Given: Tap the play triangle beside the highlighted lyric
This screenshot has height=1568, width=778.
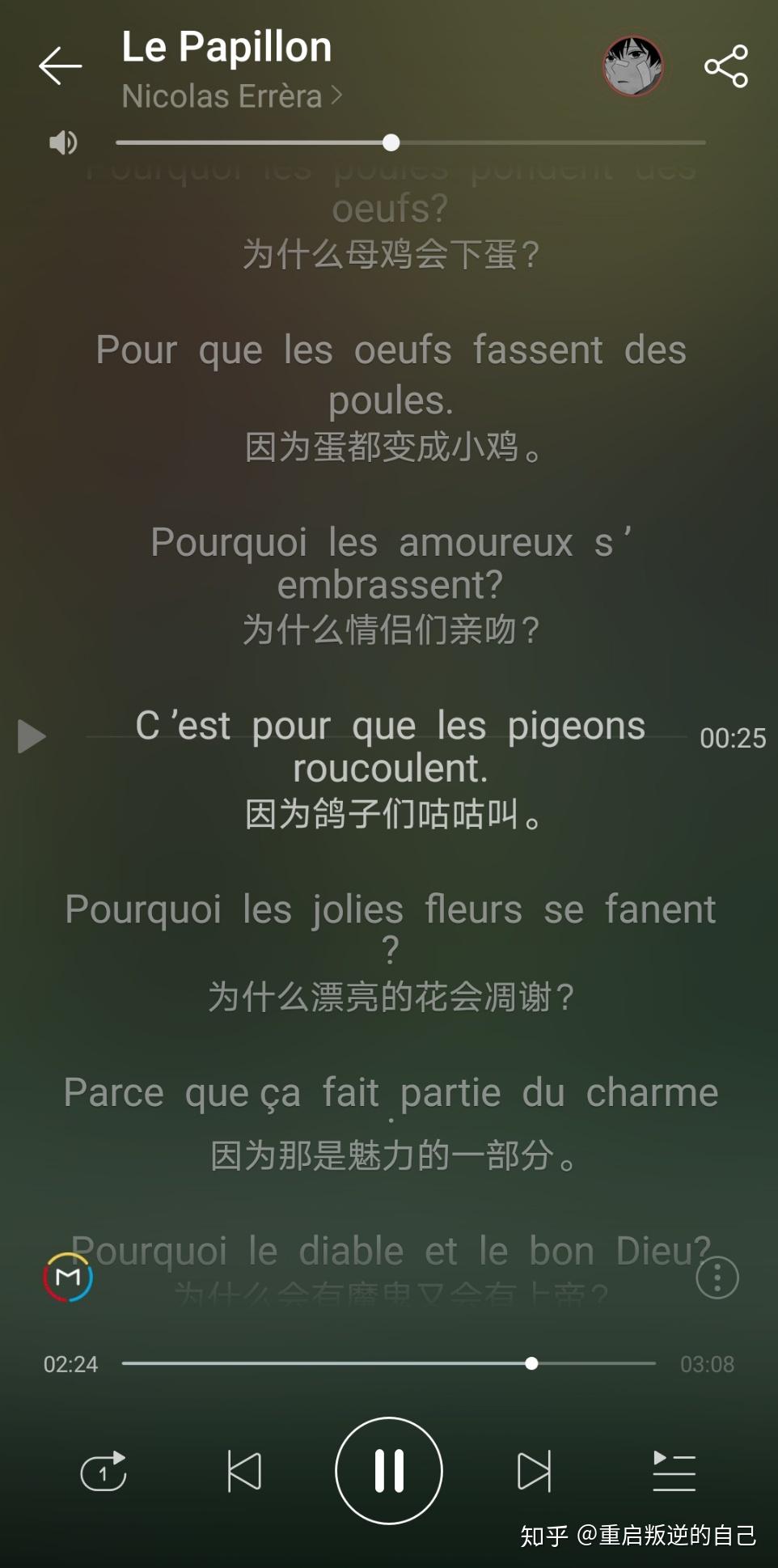Looking at the screenshot, I should [x=32, y=736].
